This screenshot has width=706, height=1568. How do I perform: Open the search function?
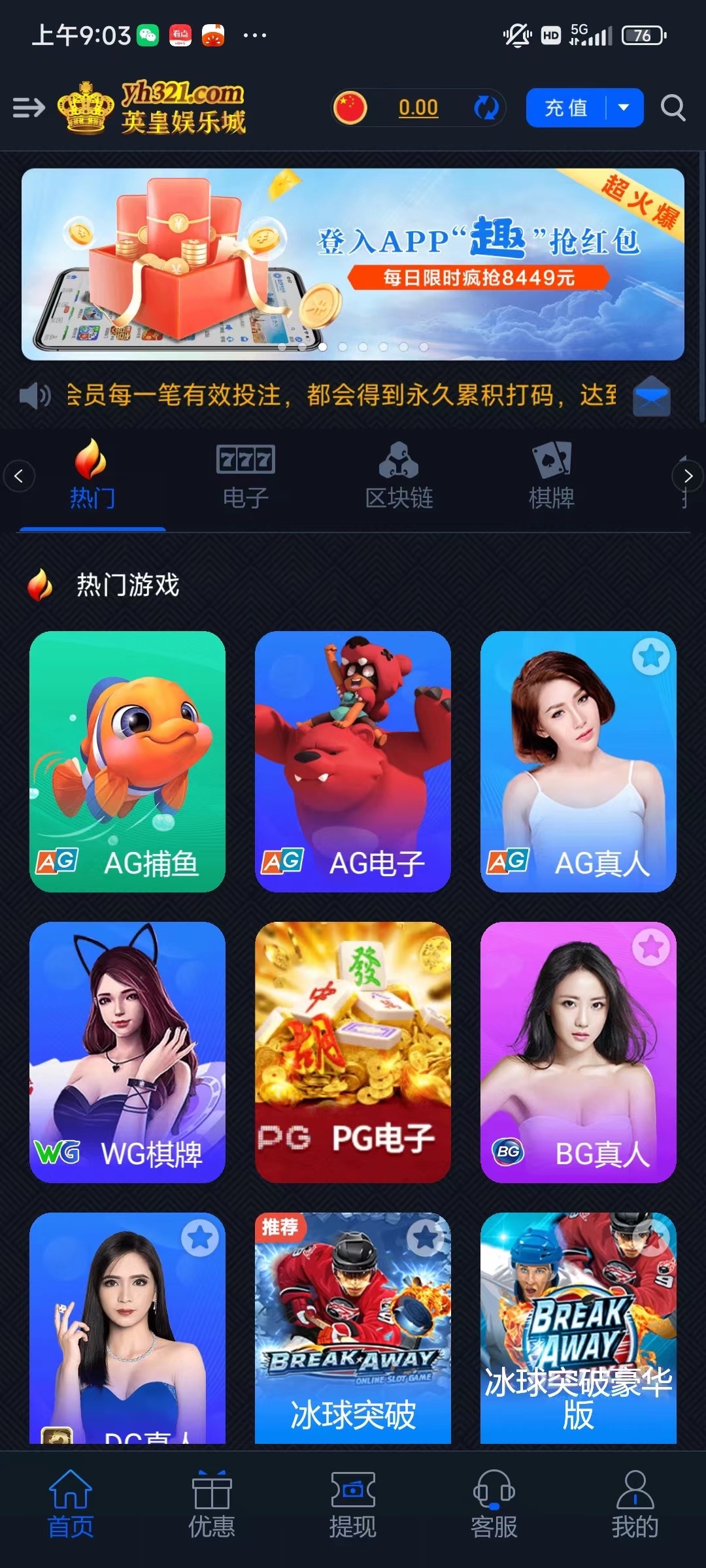coord(672,108)
